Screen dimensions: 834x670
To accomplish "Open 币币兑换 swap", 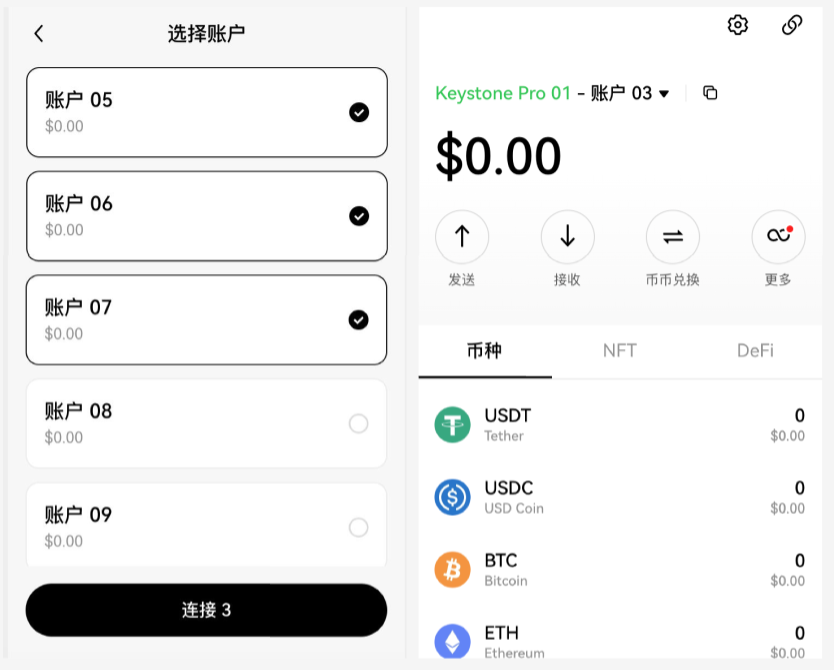I will click(673, 237).
